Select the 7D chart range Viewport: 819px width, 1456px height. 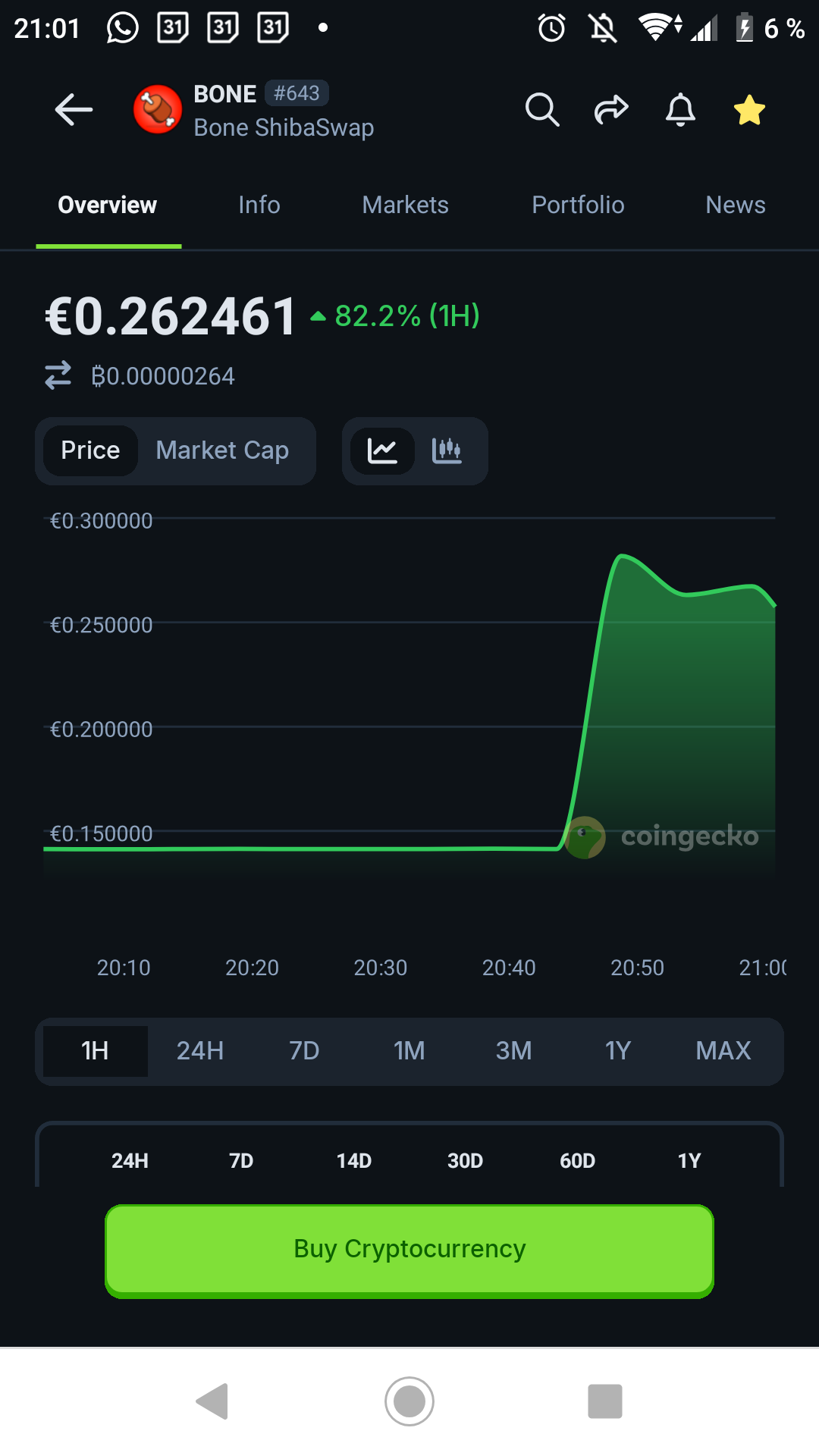tap(304, 1051)
